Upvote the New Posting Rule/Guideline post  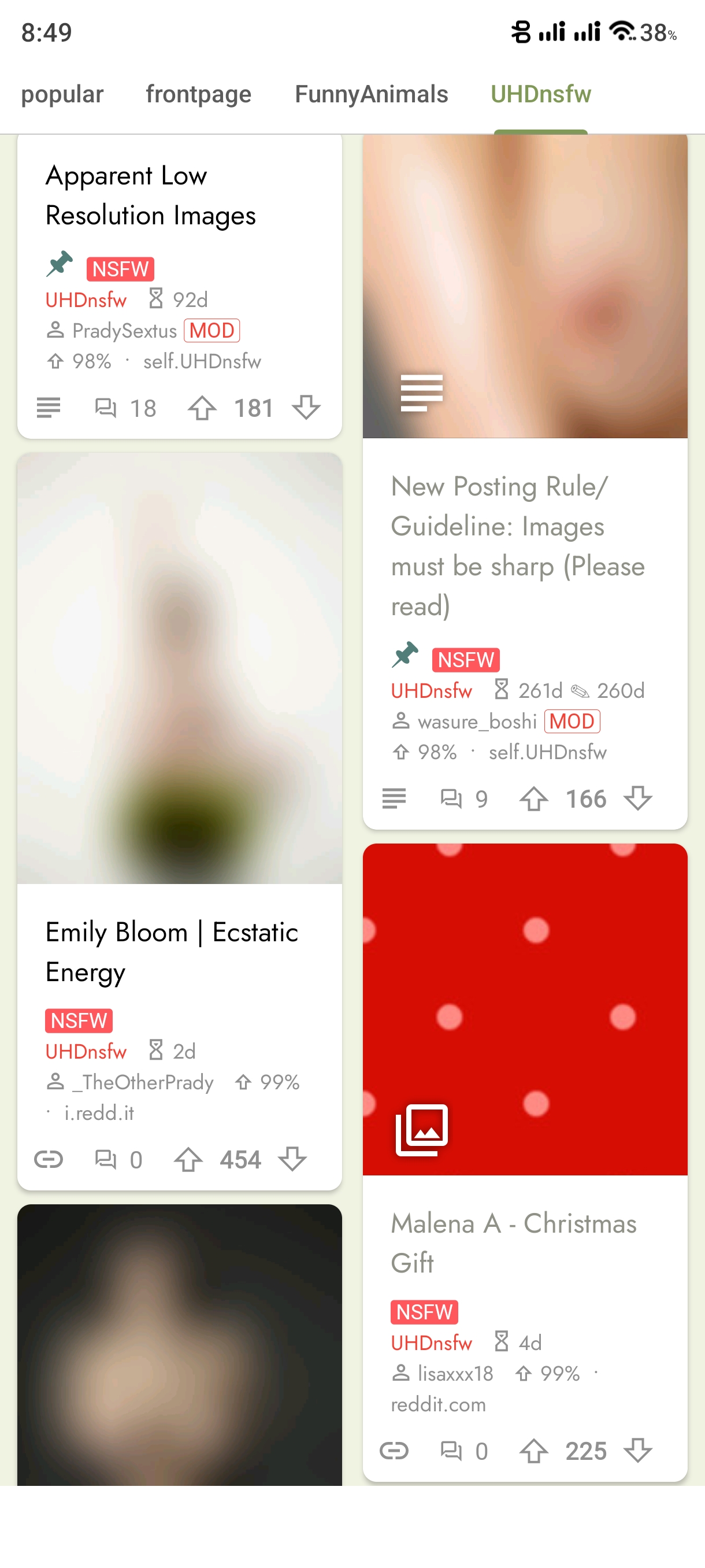coord(533,798)
